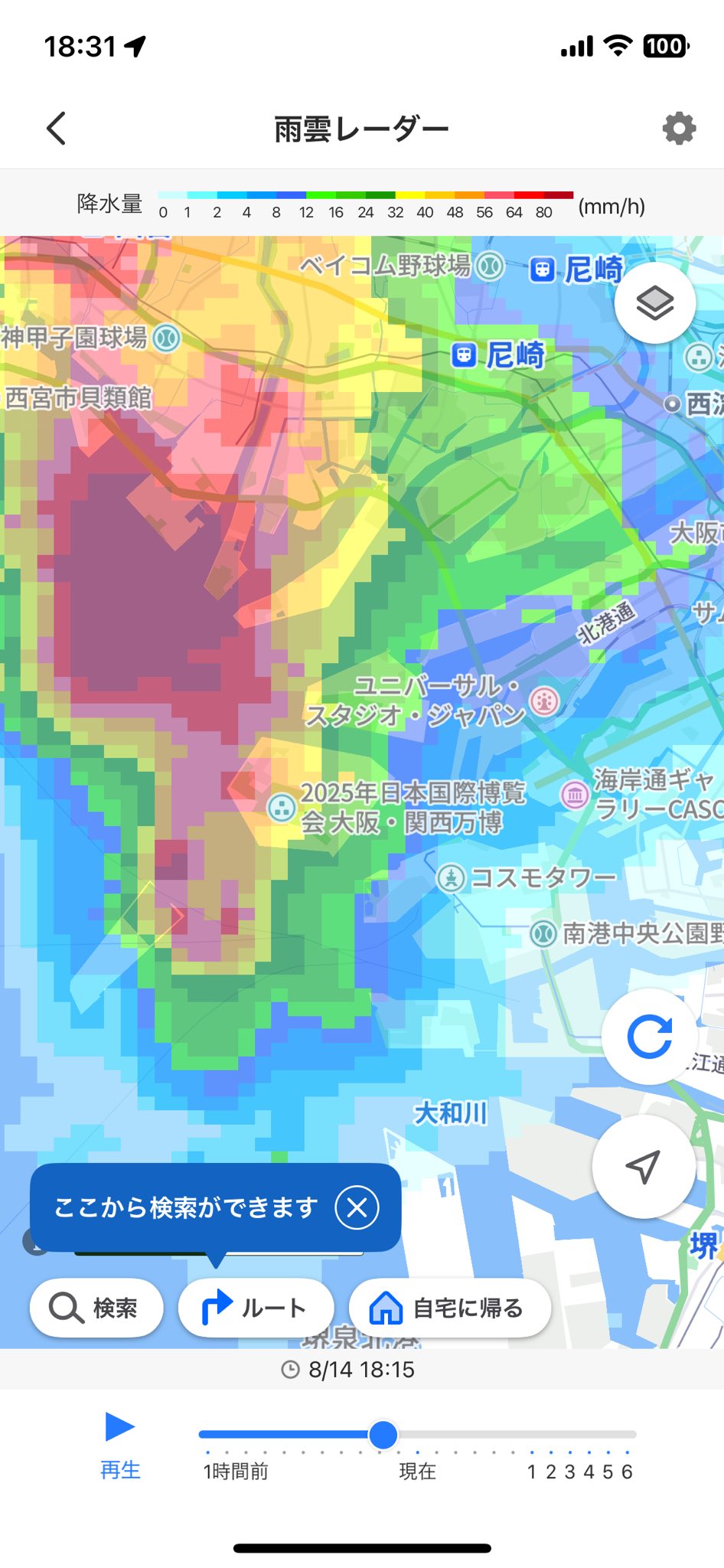The height and width of the screenshot is (1568, 724).
Task: Jump to 6 hours forecast on timeline
Action: [x=627, y=1471]
